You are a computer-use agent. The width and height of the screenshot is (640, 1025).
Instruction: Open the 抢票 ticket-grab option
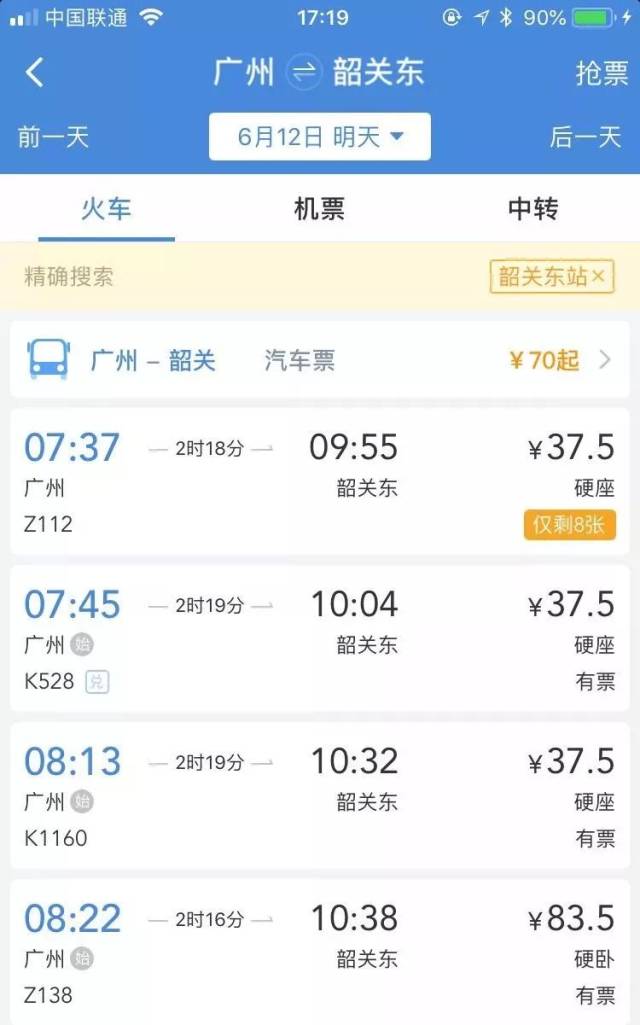point(601,73)
